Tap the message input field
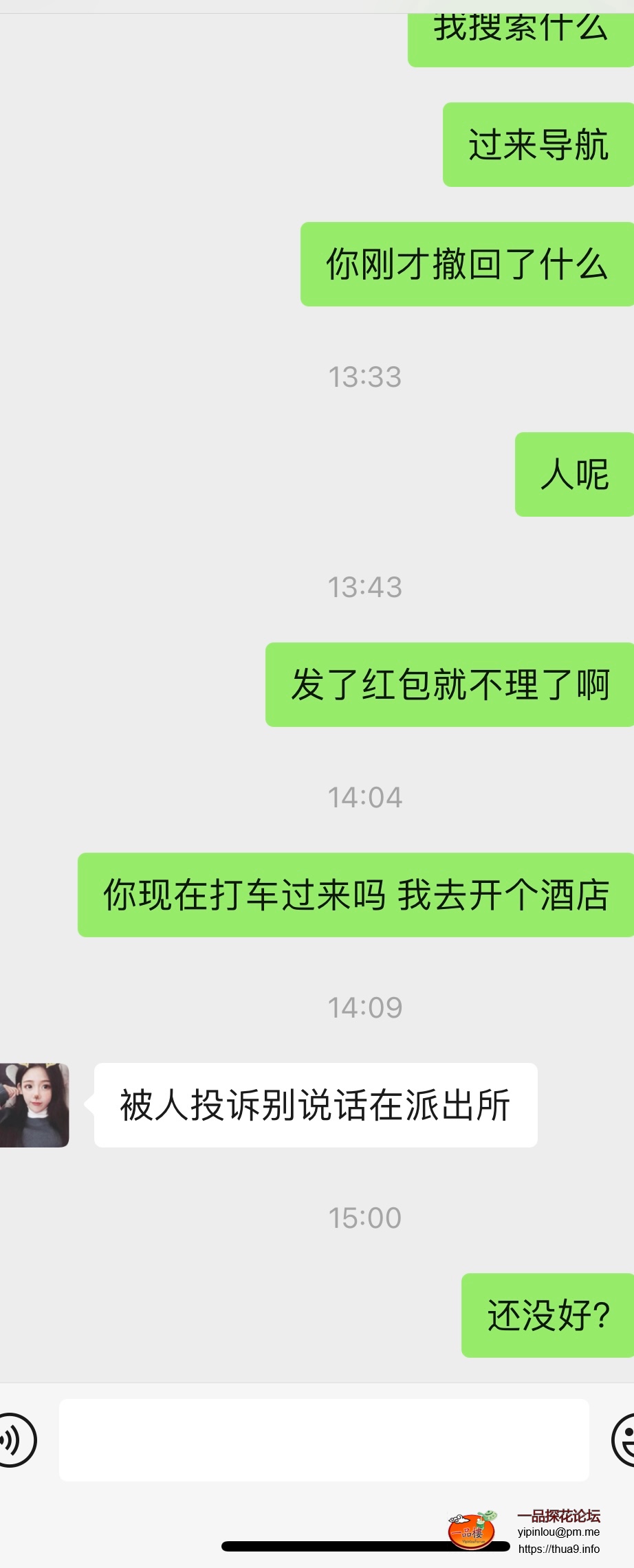This screenshot has height=1568, width=634. (x=324, y=1440)
